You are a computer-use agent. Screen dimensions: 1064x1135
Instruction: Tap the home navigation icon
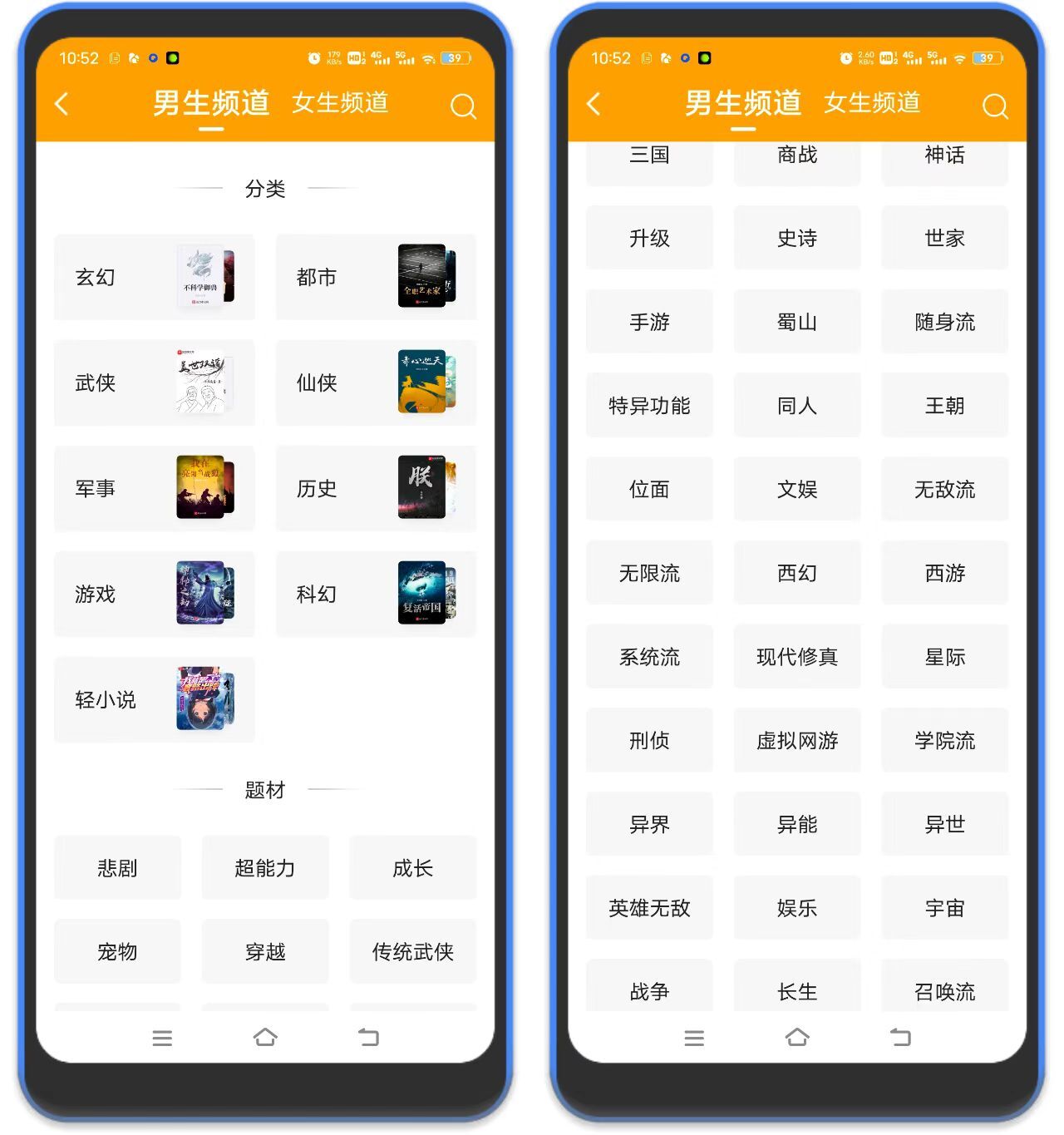[266, 1037]
